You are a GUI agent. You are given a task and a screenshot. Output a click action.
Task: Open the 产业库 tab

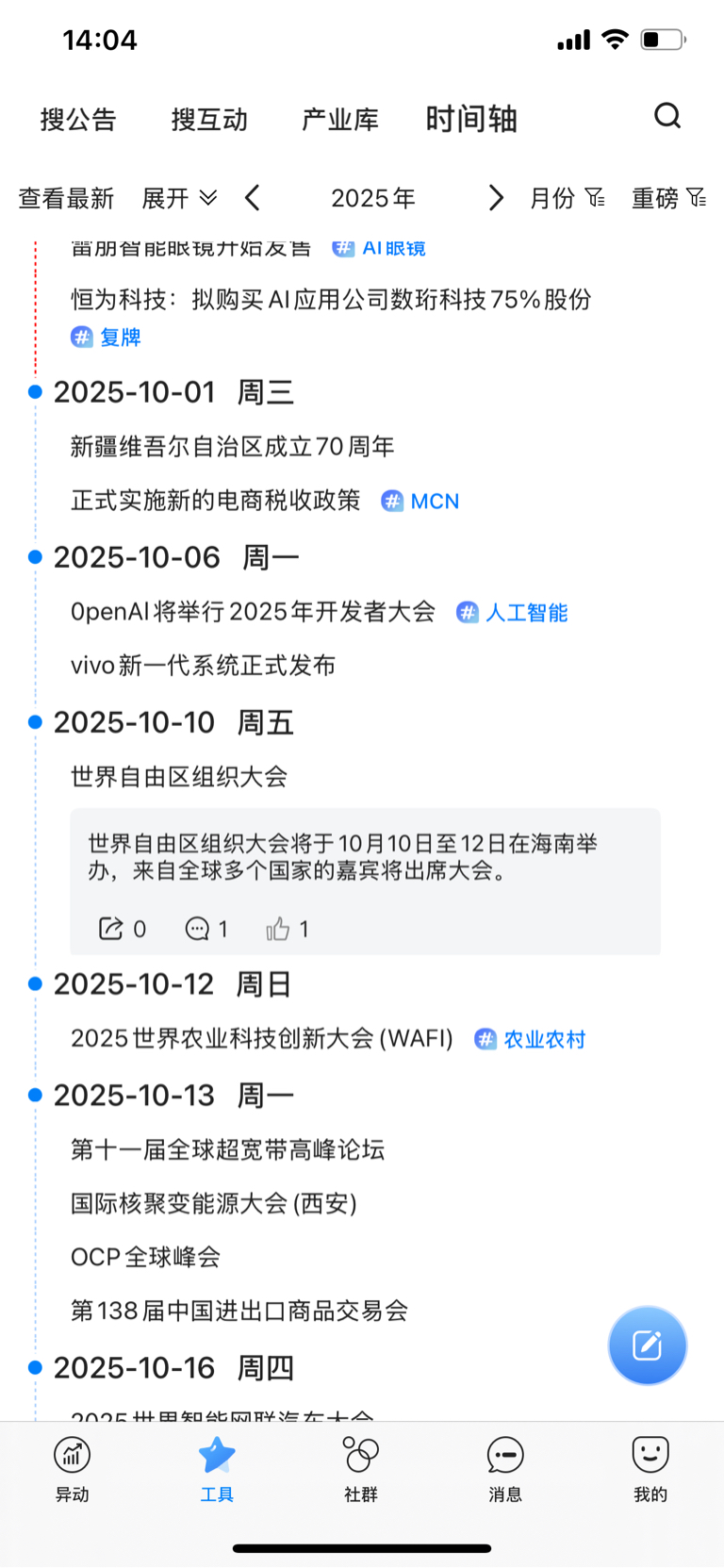340,120
